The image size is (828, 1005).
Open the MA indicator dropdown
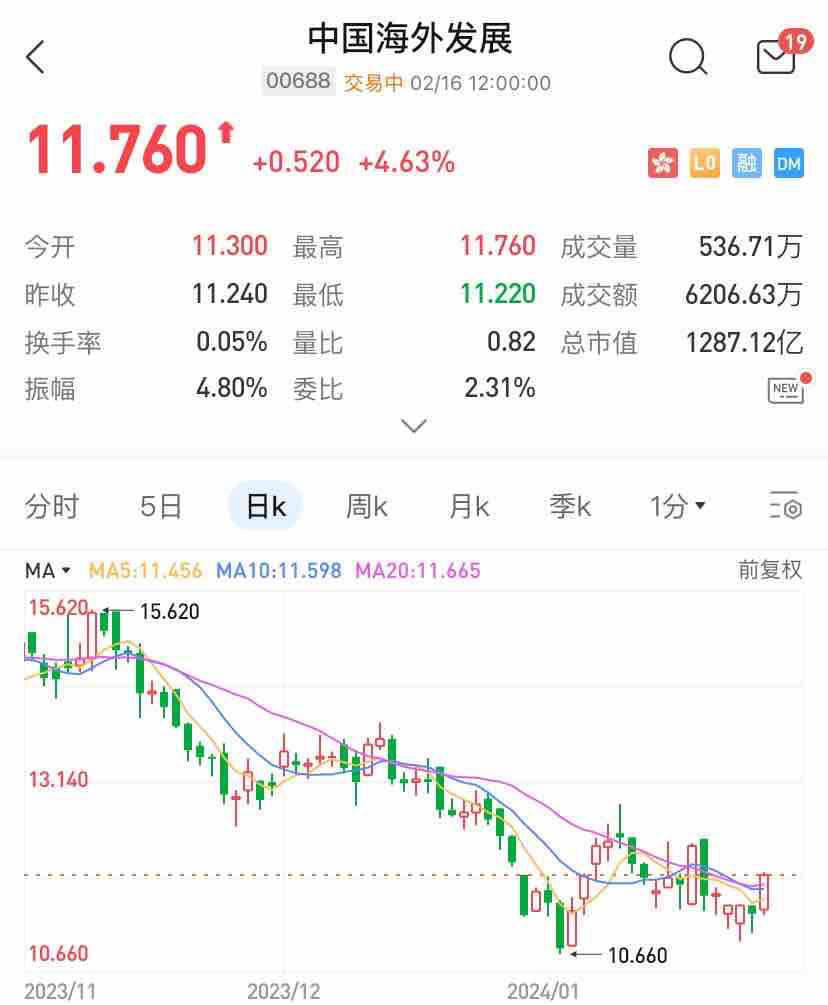click(x=48, y=571)
